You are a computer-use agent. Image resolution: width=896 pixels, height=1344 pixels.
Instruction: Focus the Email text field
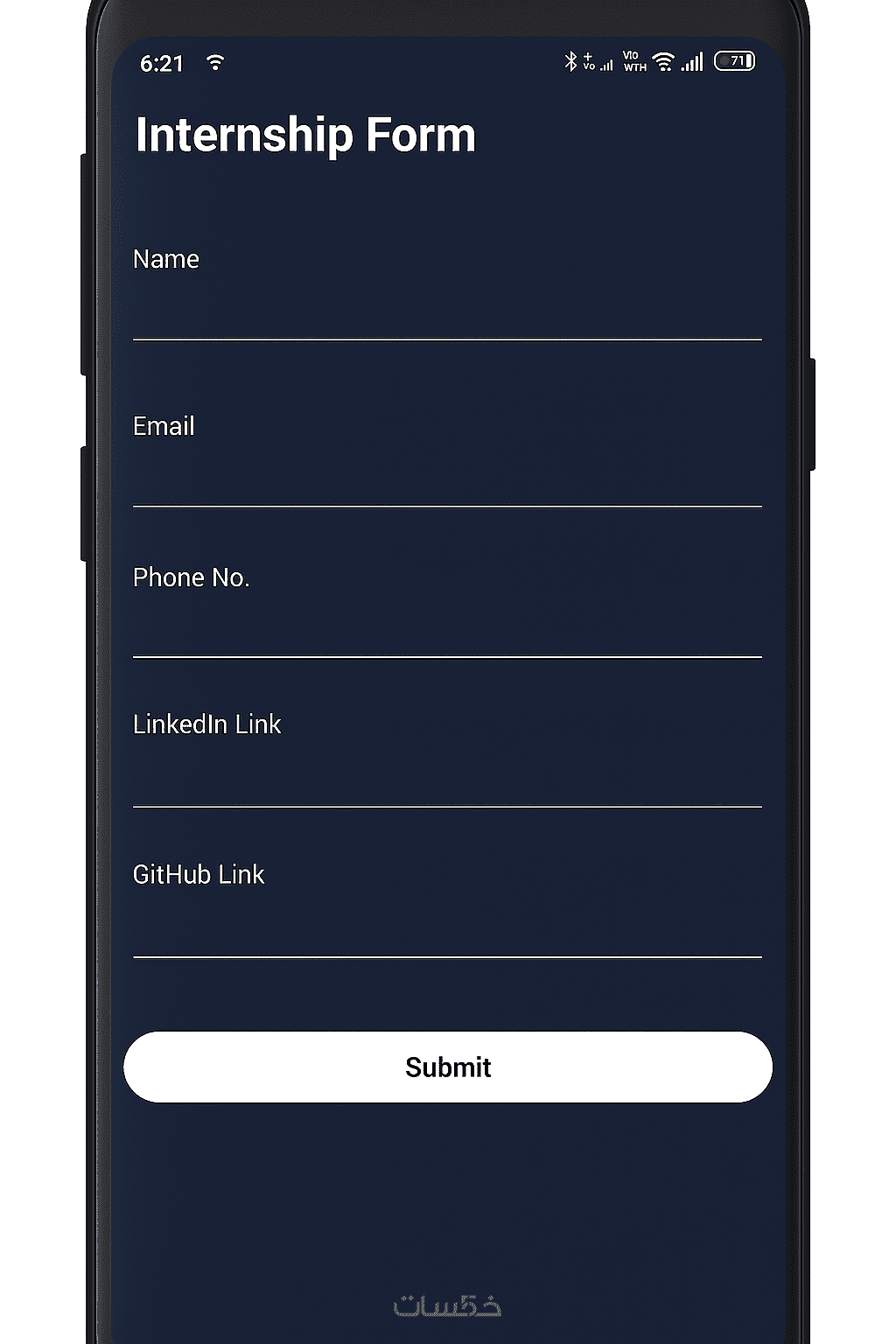(446, 478)
